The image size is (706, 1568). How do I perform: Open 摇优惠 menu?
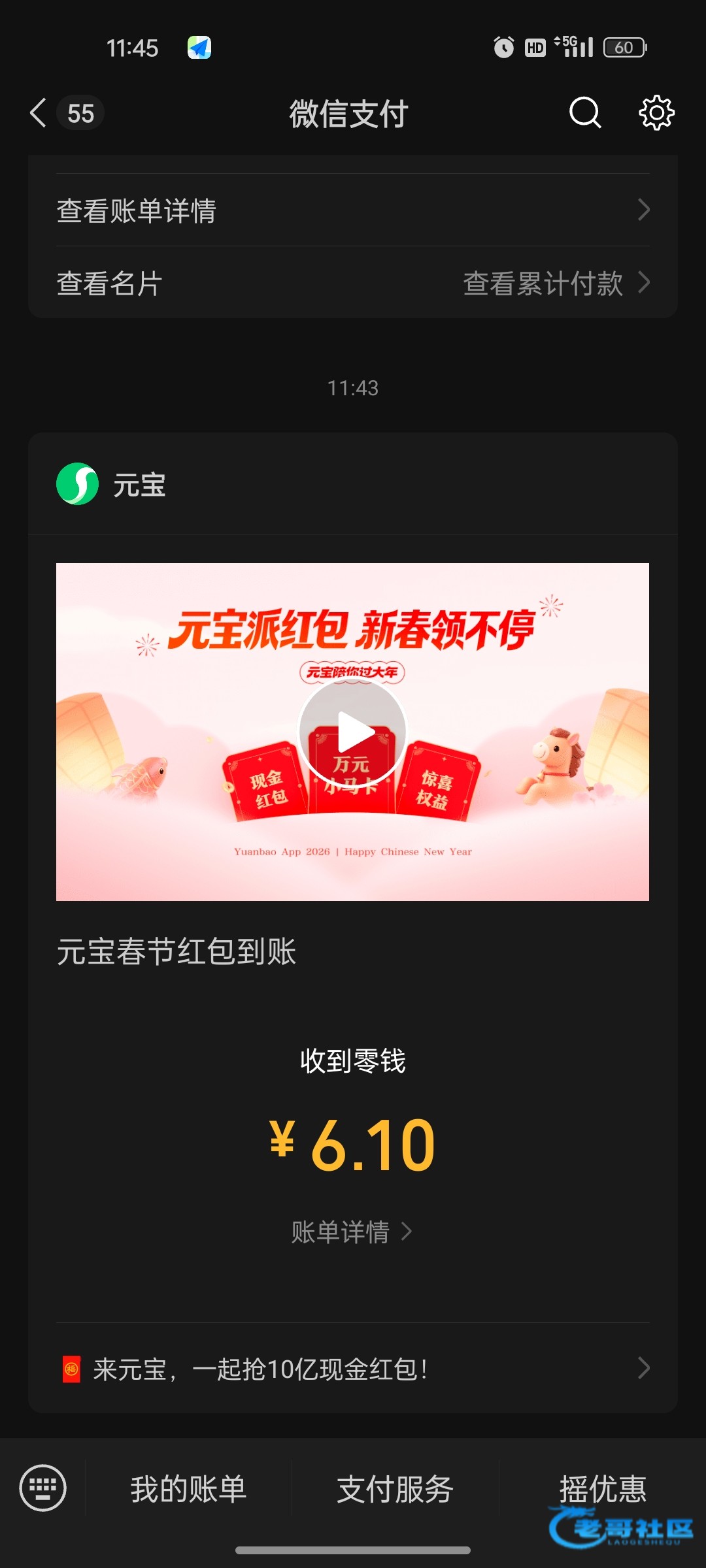point(602,1489)
